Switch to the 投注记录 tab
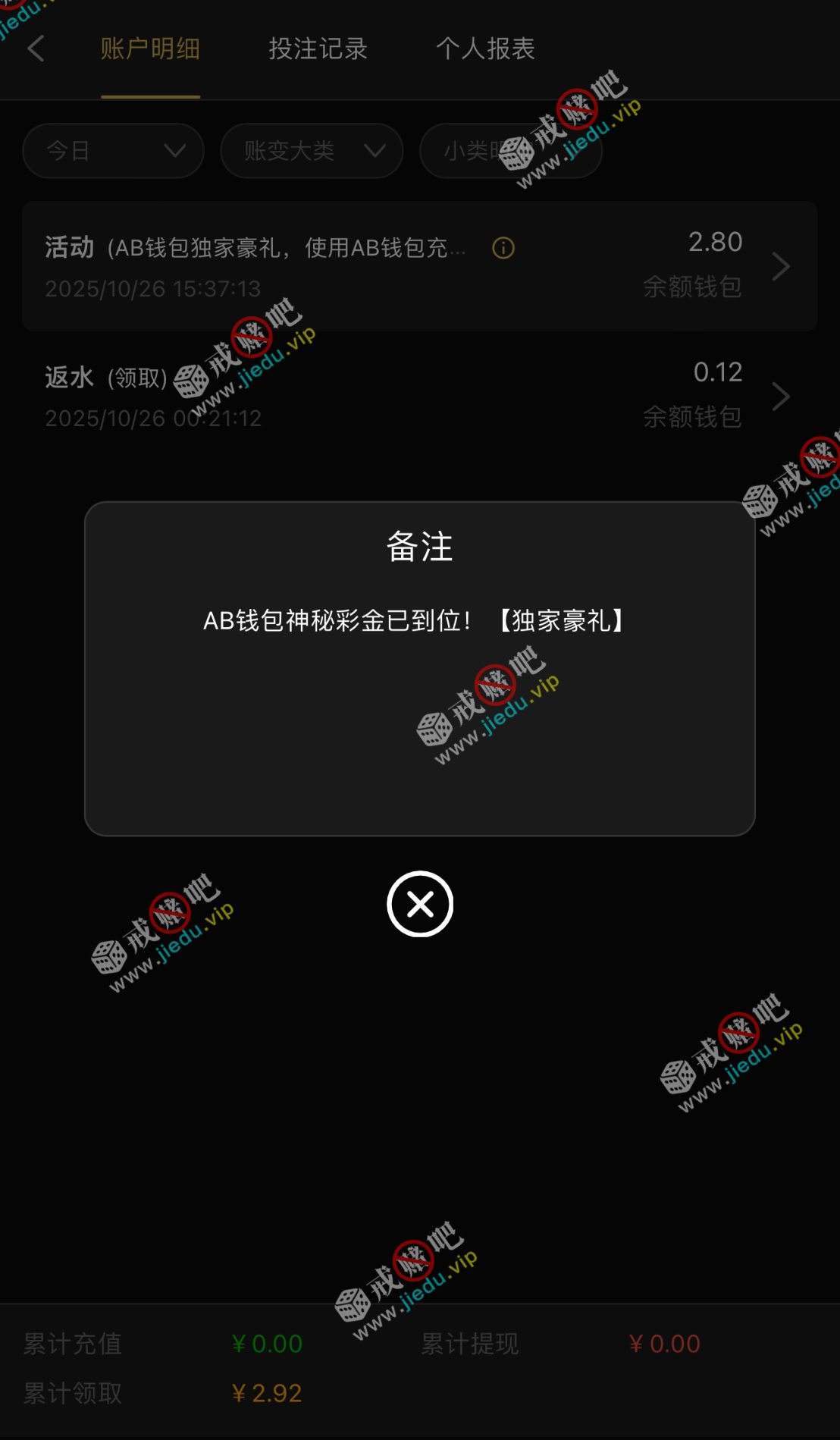The height and width of the screenshot is (1440, 840). (318, 49)
